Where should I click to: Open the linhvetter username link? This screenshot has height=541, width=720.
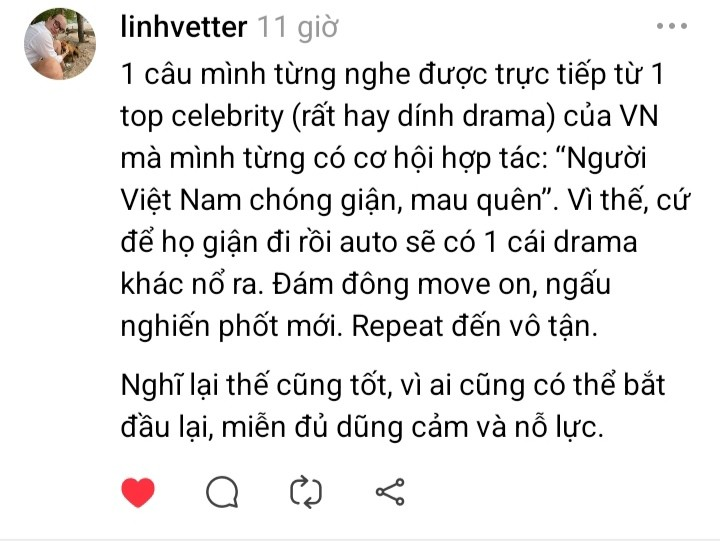[182, 27]
